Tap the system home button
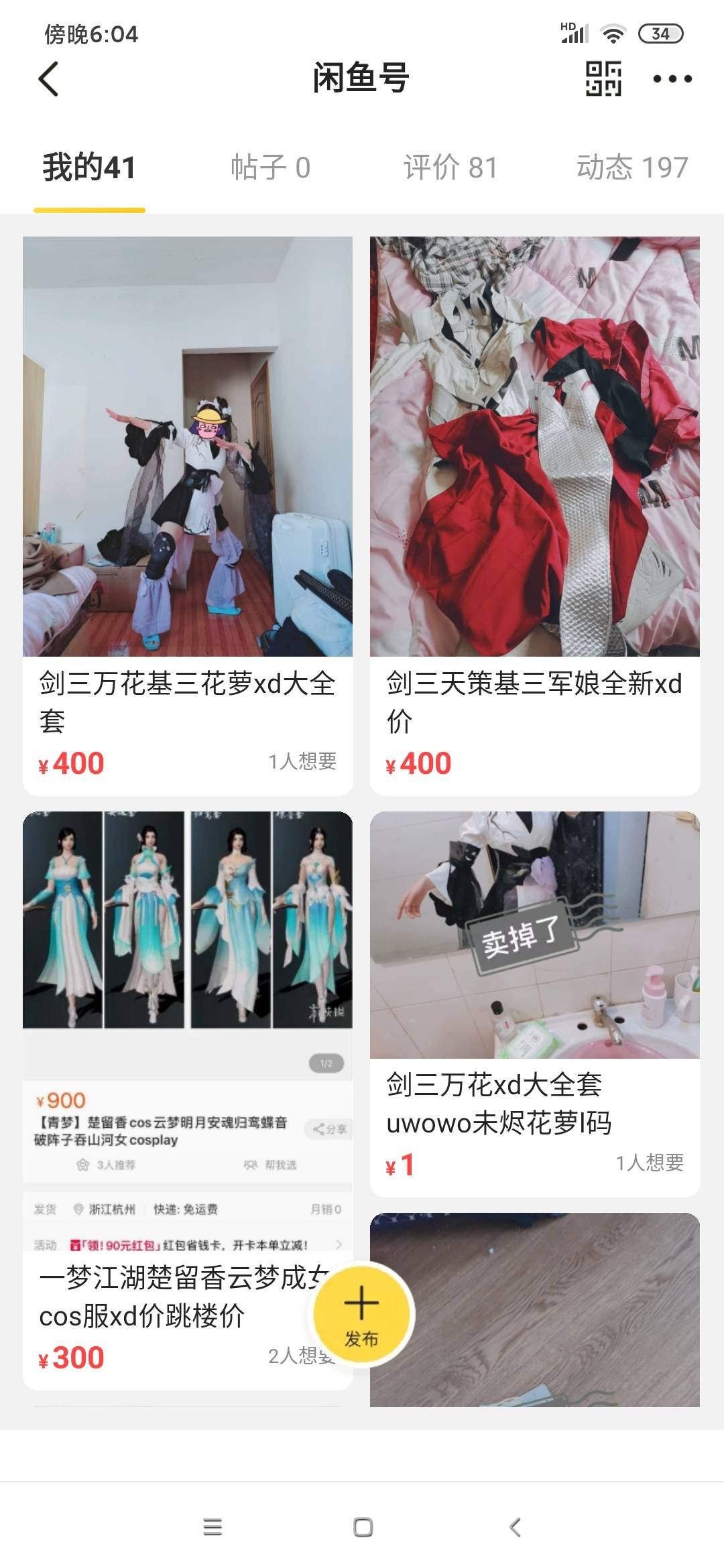Image resolution: width=724 pixels, height=1568 pixels. [x=363, y=1527]
